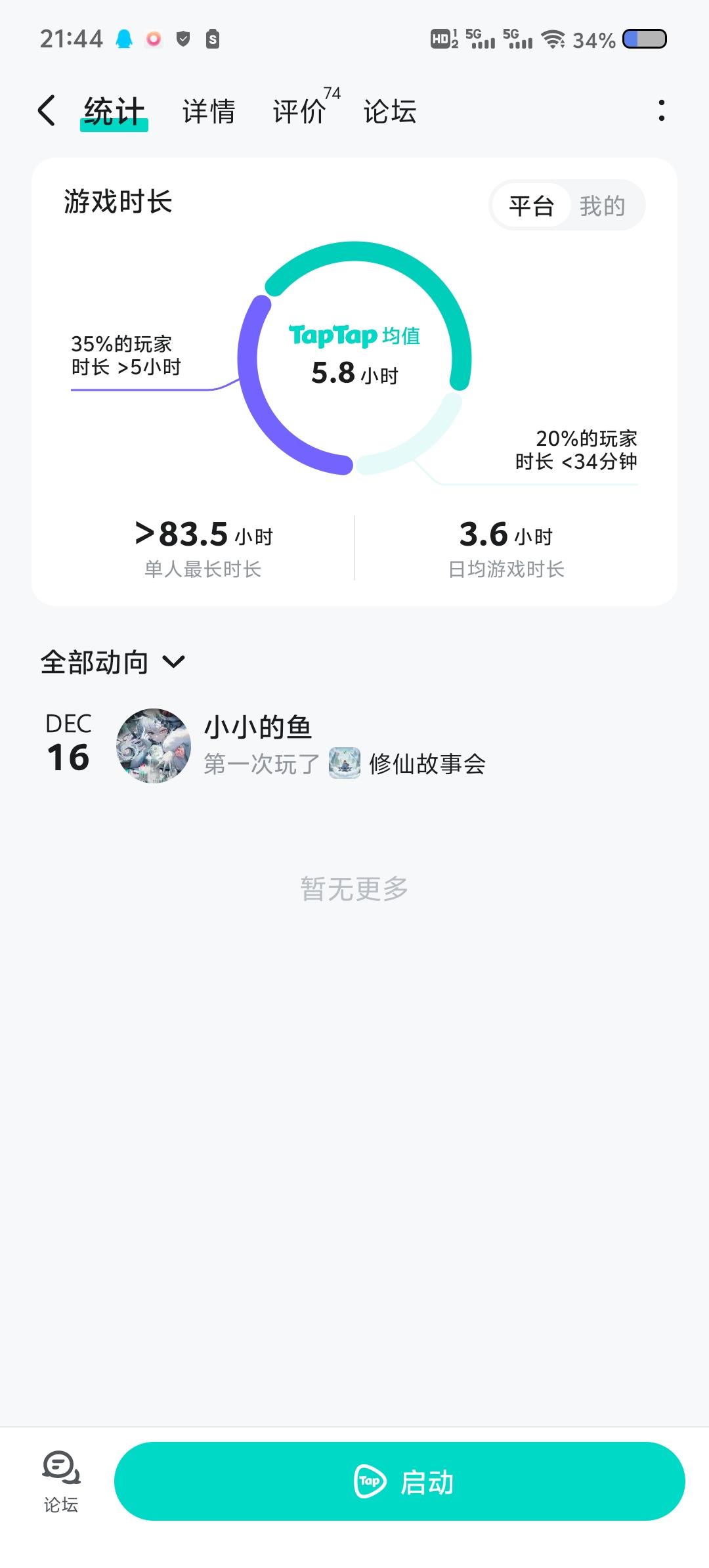Show 我的 playtime stats
The width and height of the screenshot is (709, 1568).
coord(602,206)
